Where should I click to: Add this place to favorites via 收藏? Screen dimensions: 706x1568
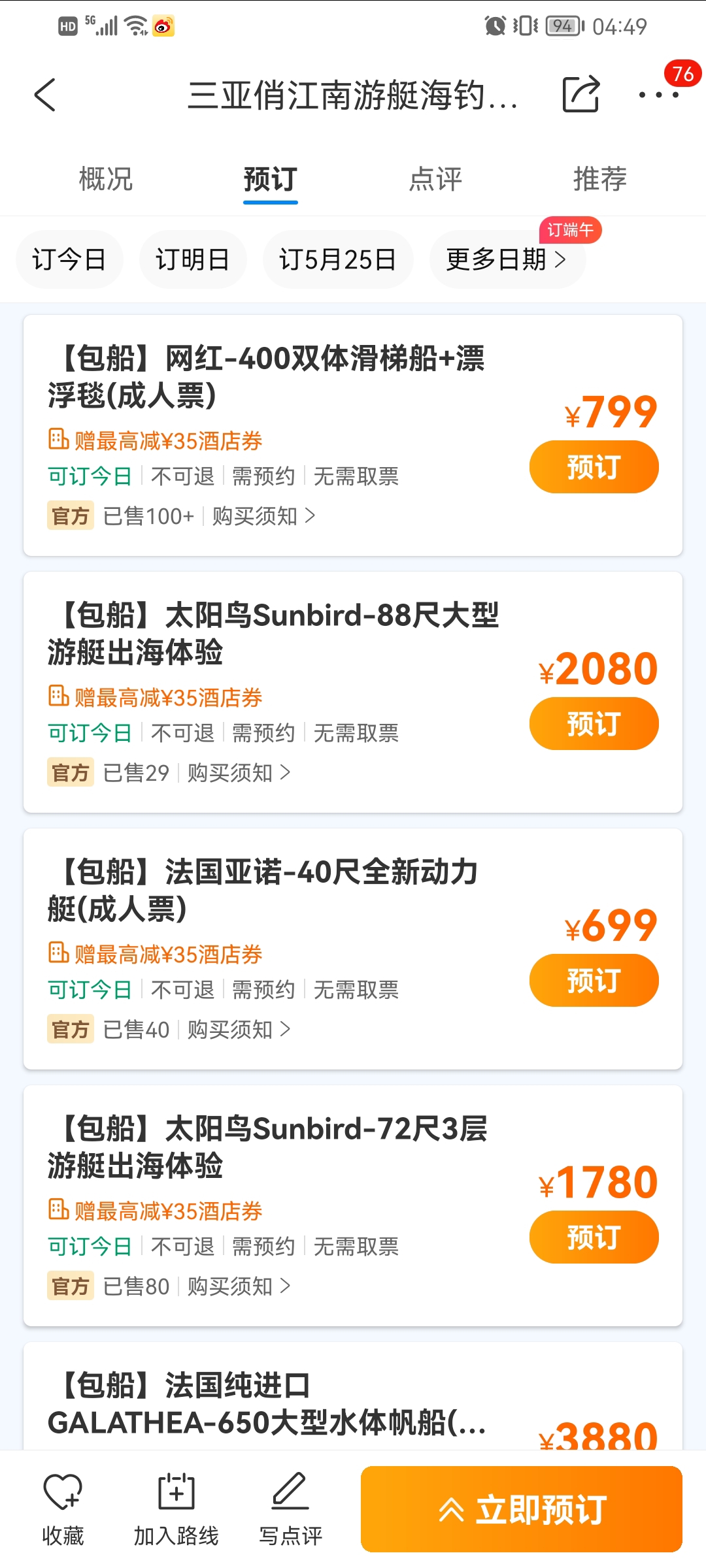[63, 1510]
